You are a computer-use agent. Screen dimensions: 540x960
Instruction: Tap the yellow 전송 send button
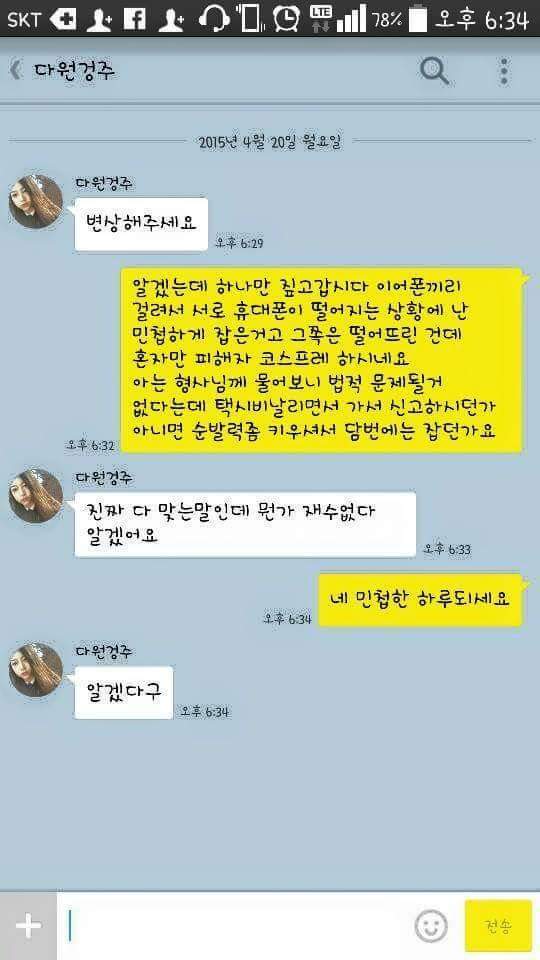(x=498, y=926)
